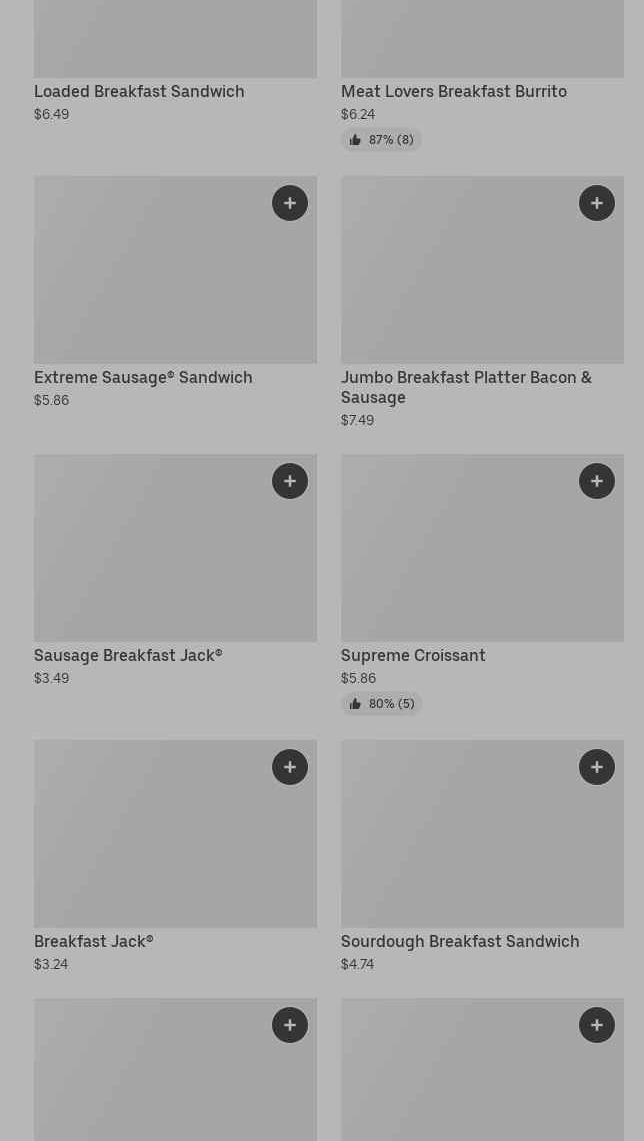Add Sausage Breakfast Jack to the order
This screenshot has width=644, height=1141.
(x=290, y=481)
